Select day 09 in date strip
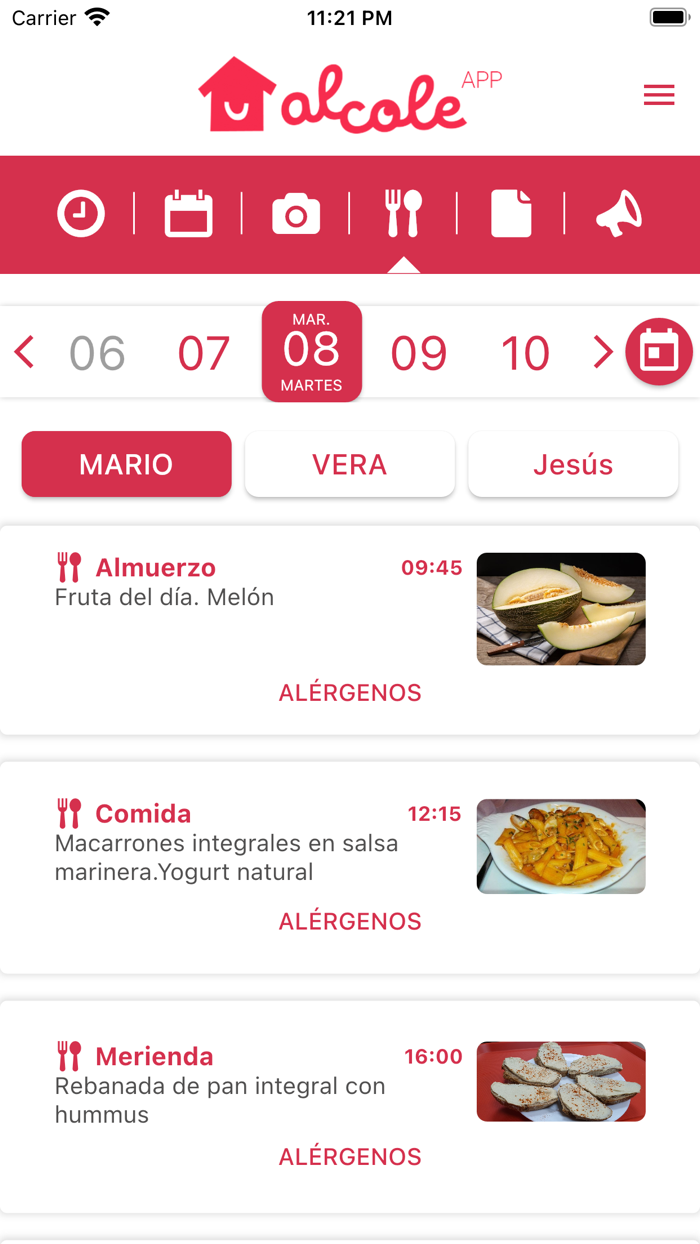Image resolution: width=700 pixels, height=1244 pixels. (x=418, y=353)
